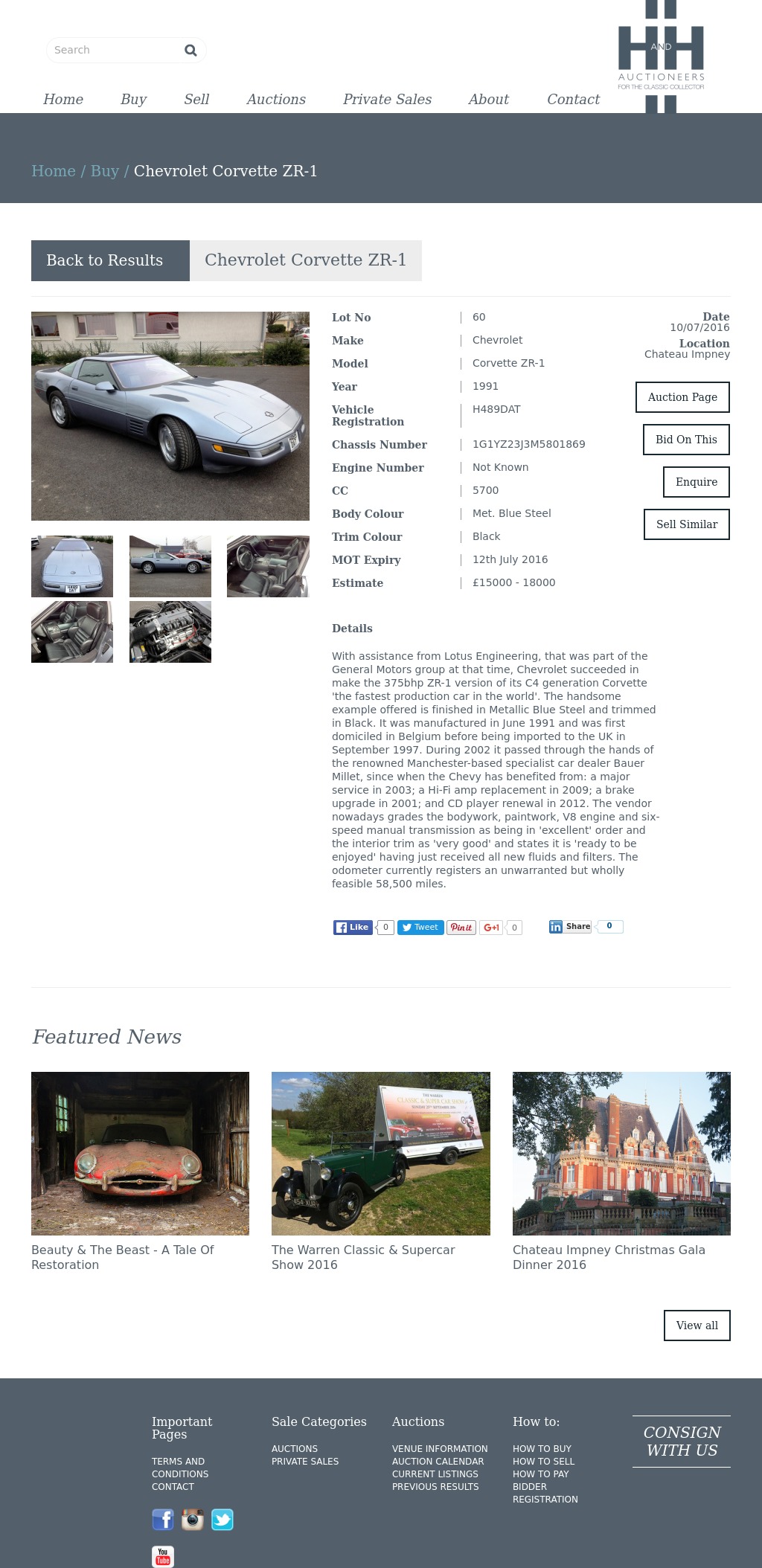The height and width of the screenshot is (1568, 762).
Task: Open Beauty & The Beast news article
Action: tap(122, 1257)
